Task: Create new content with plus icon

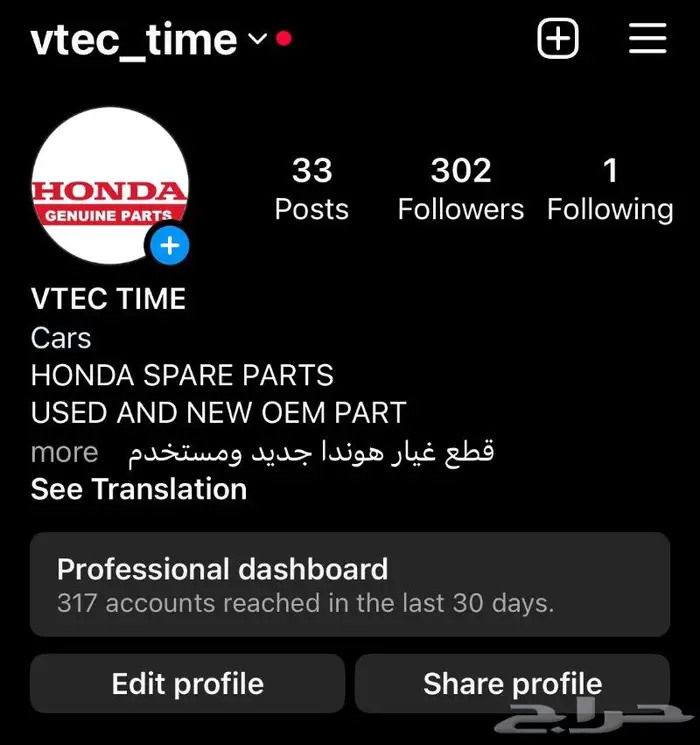Action: coord(558,40)
